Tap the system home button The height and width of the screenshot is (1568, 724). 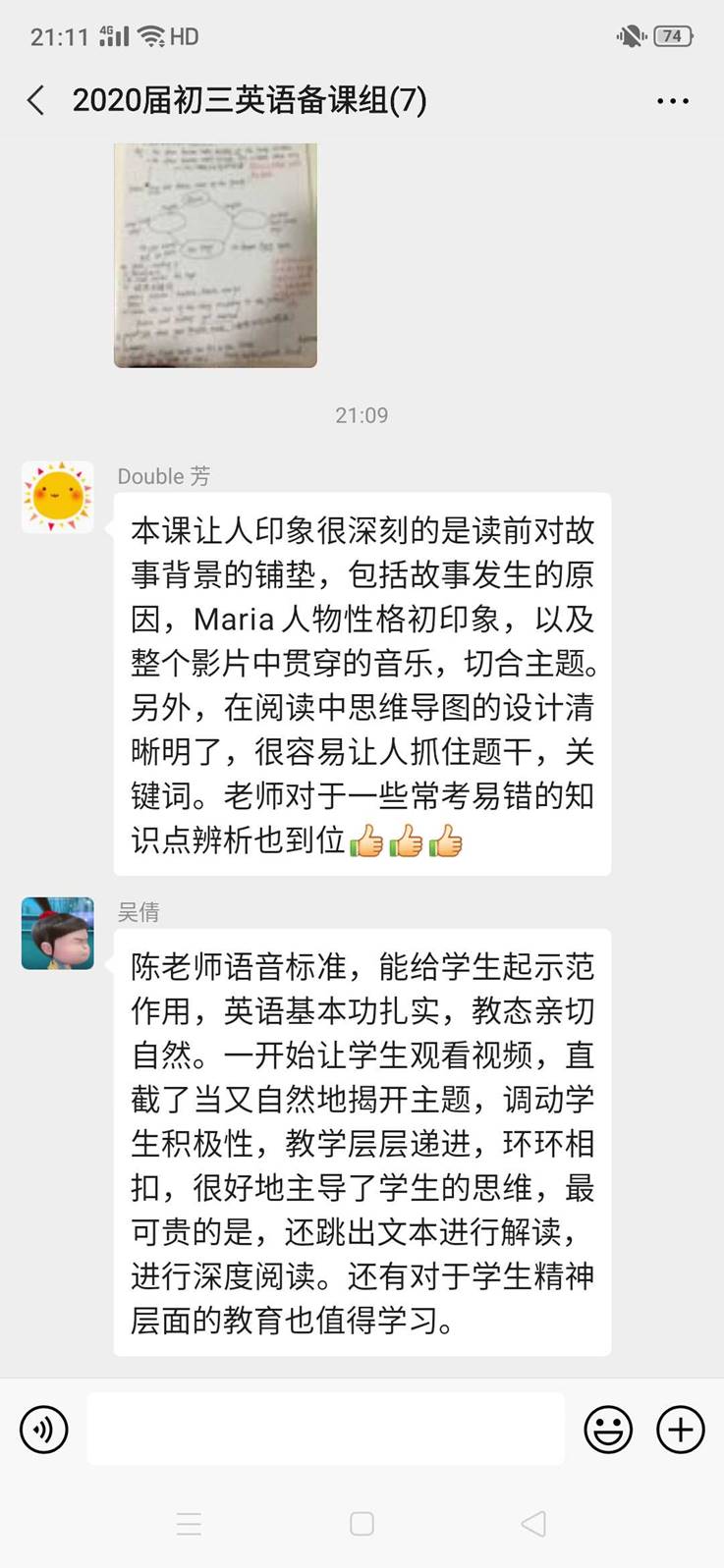click(x=362, y=1523)
